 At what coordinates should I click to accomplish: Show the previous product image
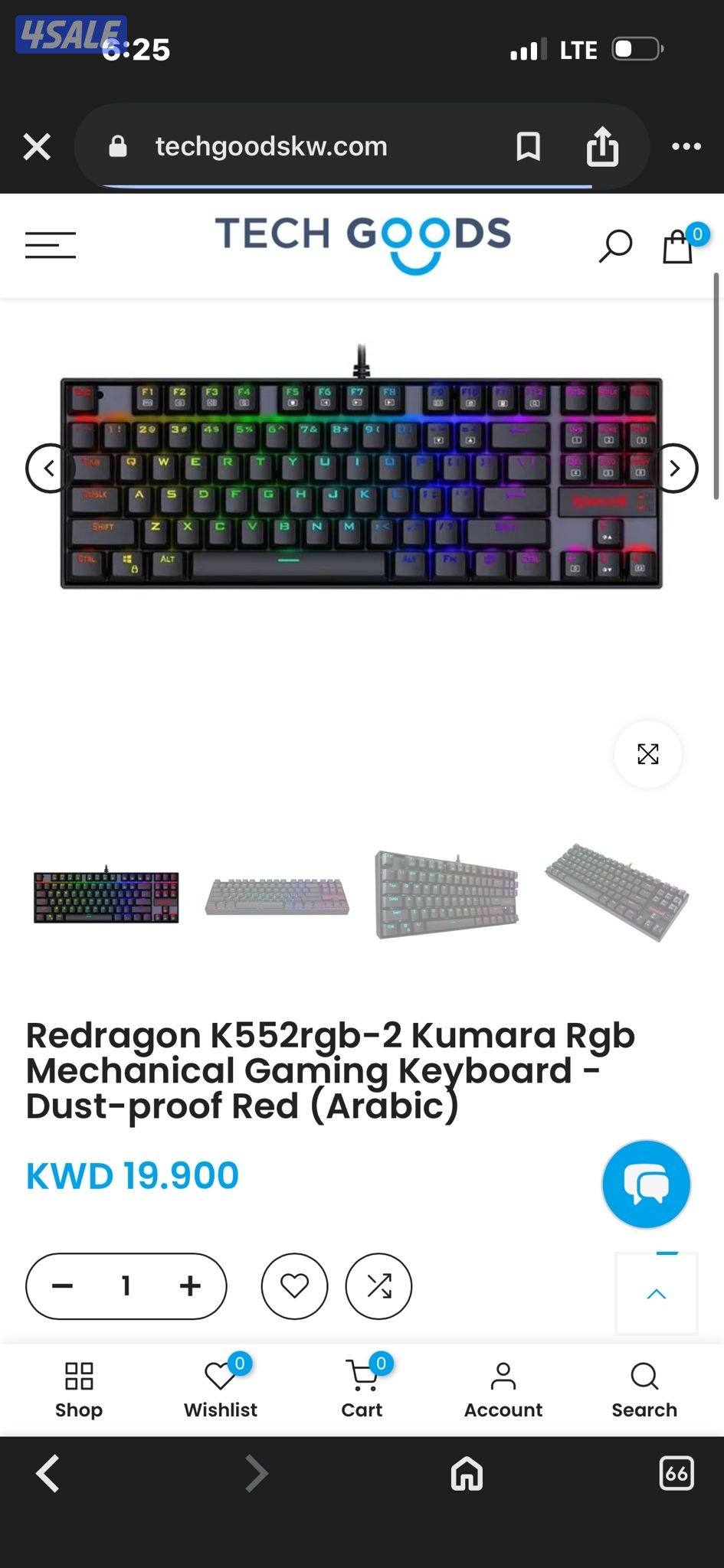49,468
